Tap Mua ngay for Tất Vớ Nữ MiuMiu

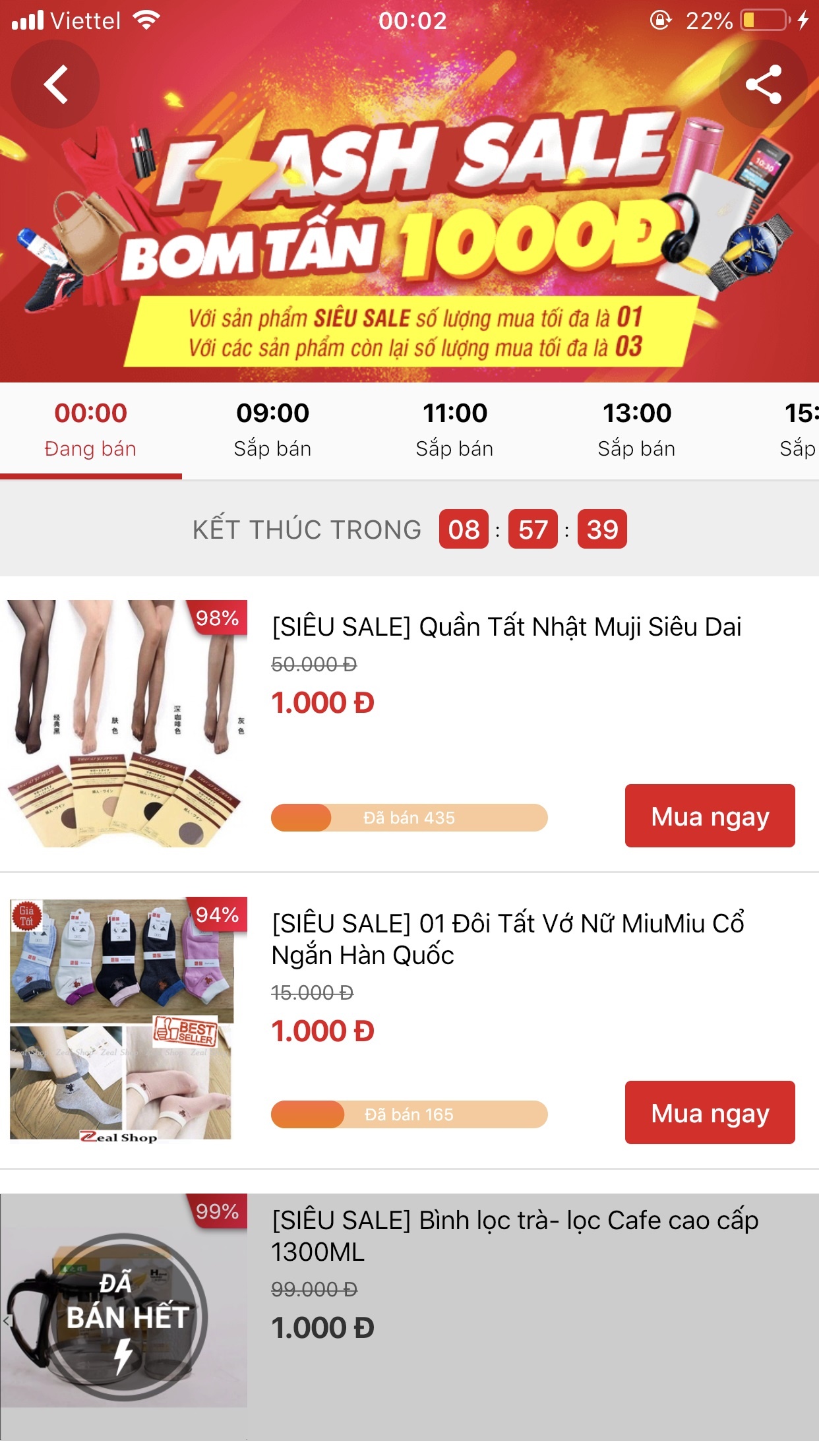coord(709,1114)
